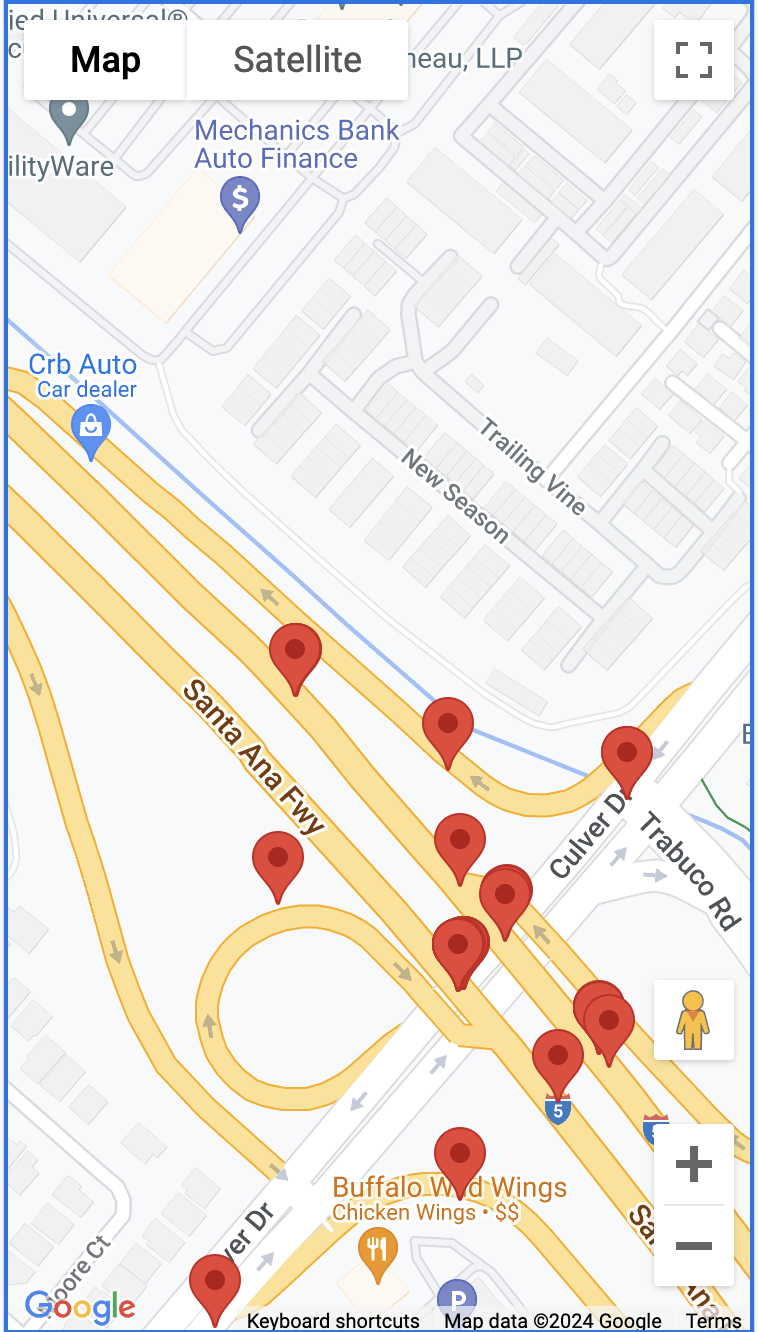Open Google logo link
758x1332 pixels.
(x=80, y=1306)
